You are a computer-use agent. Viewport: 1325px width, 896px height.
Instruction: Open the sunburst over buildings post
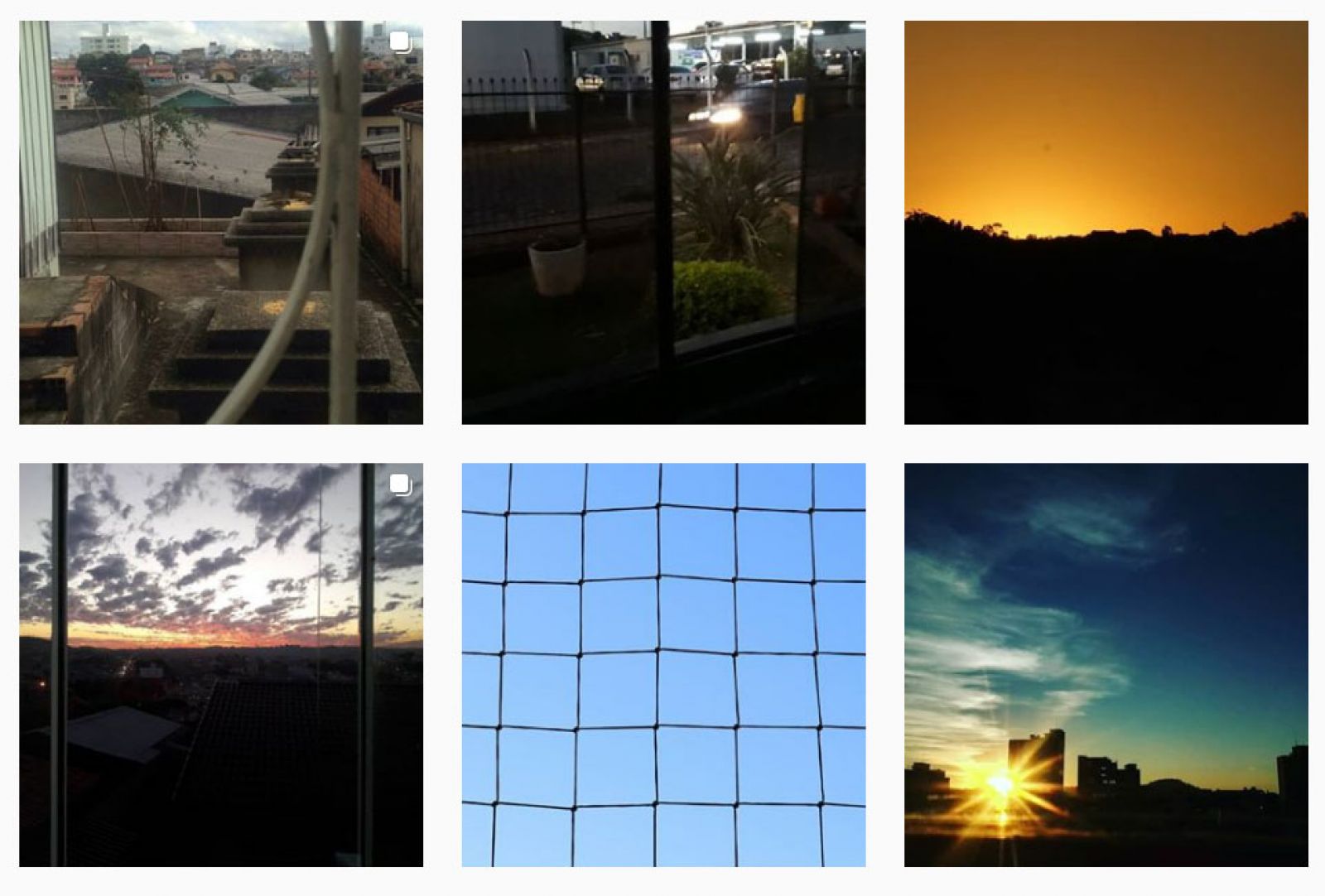coord(1106,664)
